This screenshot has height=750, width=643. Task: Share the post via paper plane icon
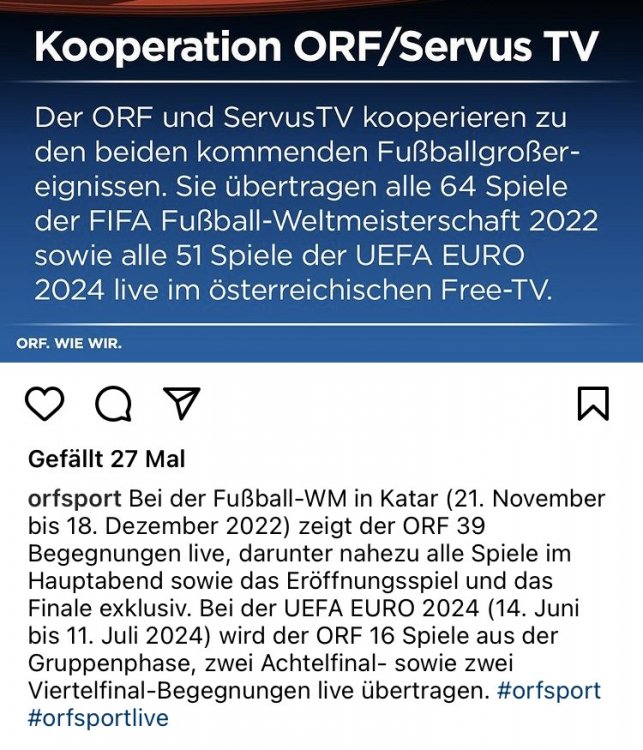182,403
